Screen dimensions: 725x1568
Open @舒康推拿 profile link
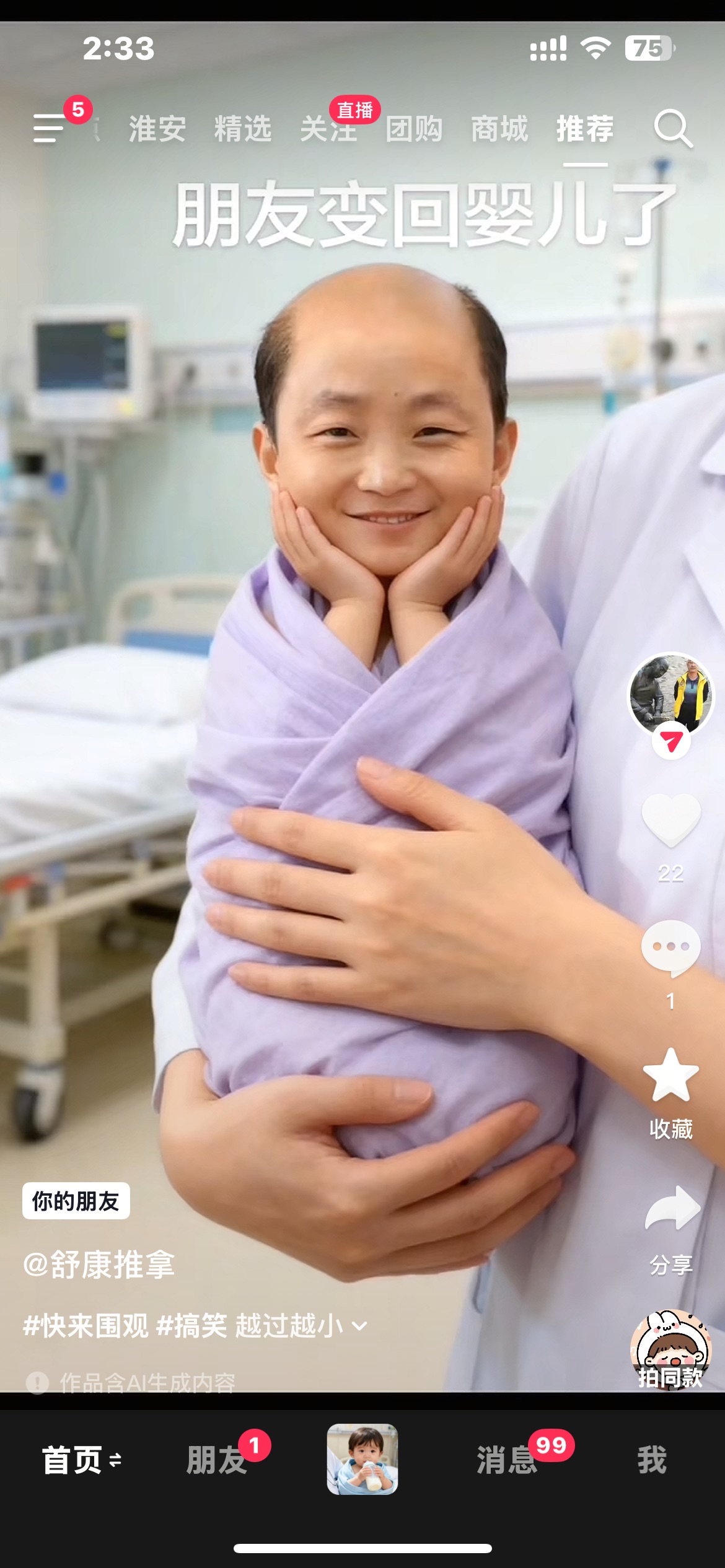pos(99,1265)
